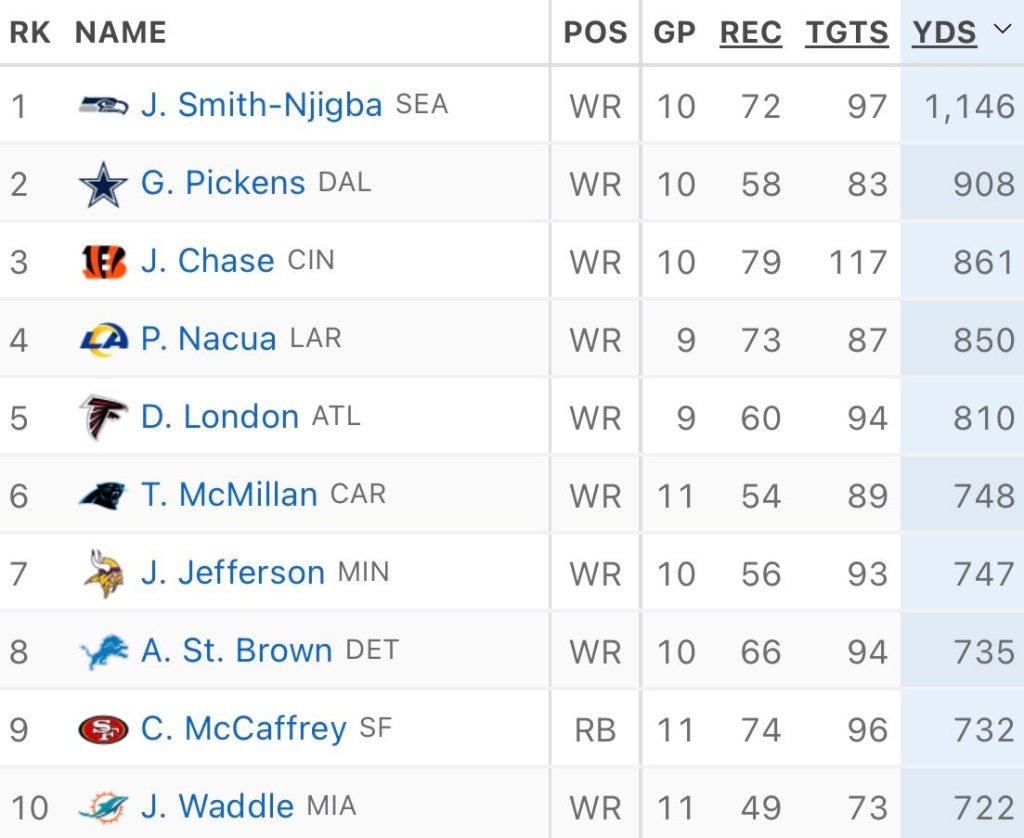The width and height of the screenshot is (1024, 838).
Task: Open J. Smith-Njigba's player page
Action: click(x=261, y=105)
